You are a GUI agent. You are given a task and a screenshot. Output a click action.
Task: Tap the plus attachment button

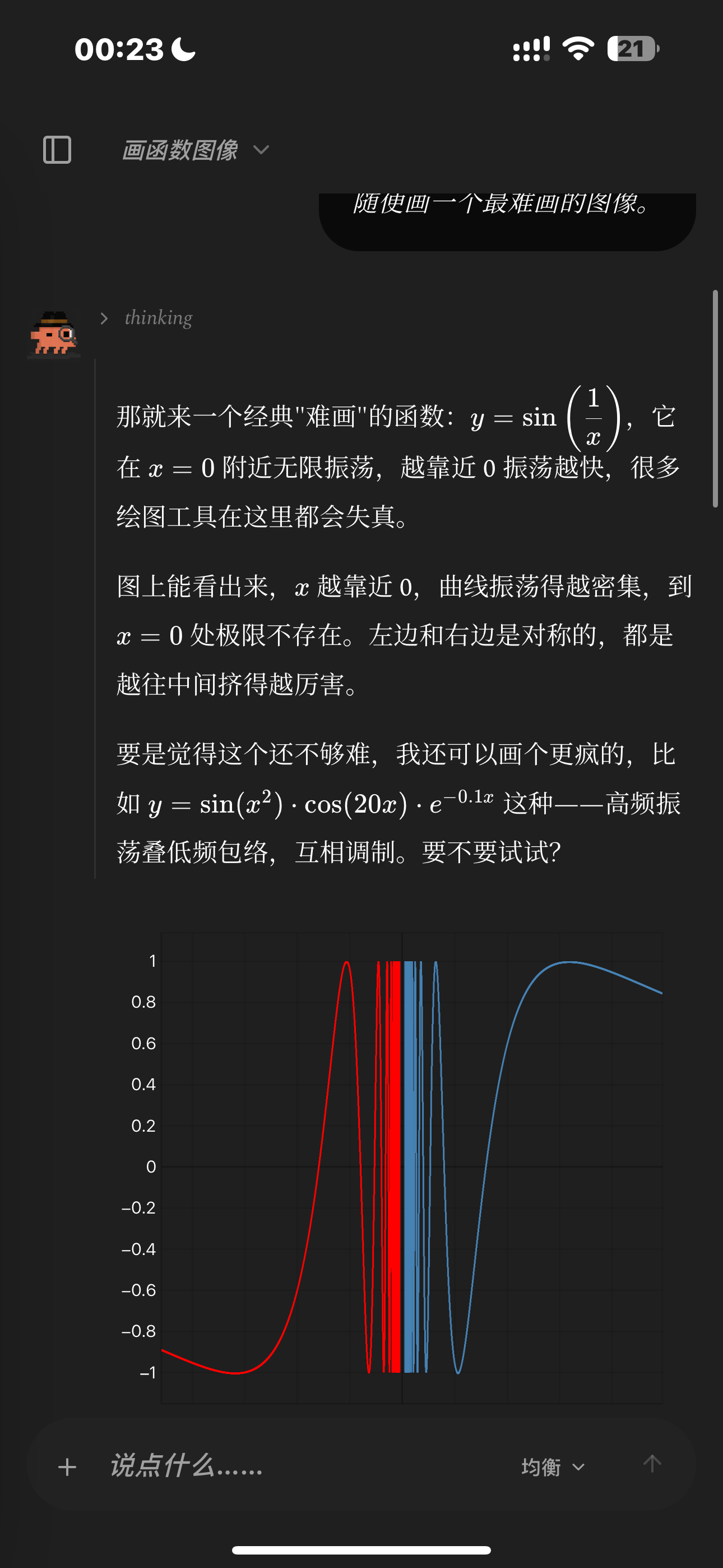67,1467
